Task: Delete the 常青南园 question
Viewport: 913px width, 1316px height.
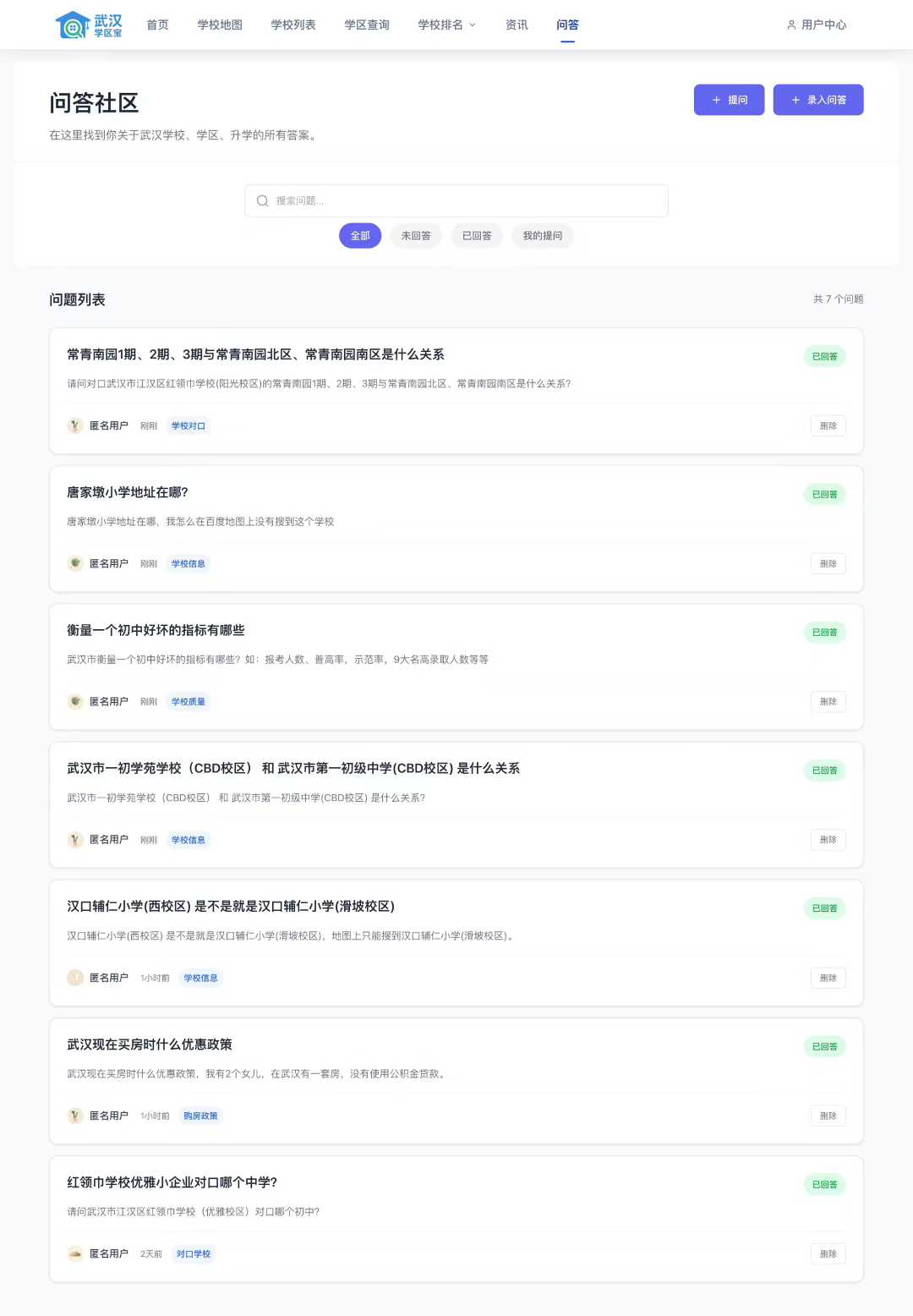Action: (x=828, y=425)
